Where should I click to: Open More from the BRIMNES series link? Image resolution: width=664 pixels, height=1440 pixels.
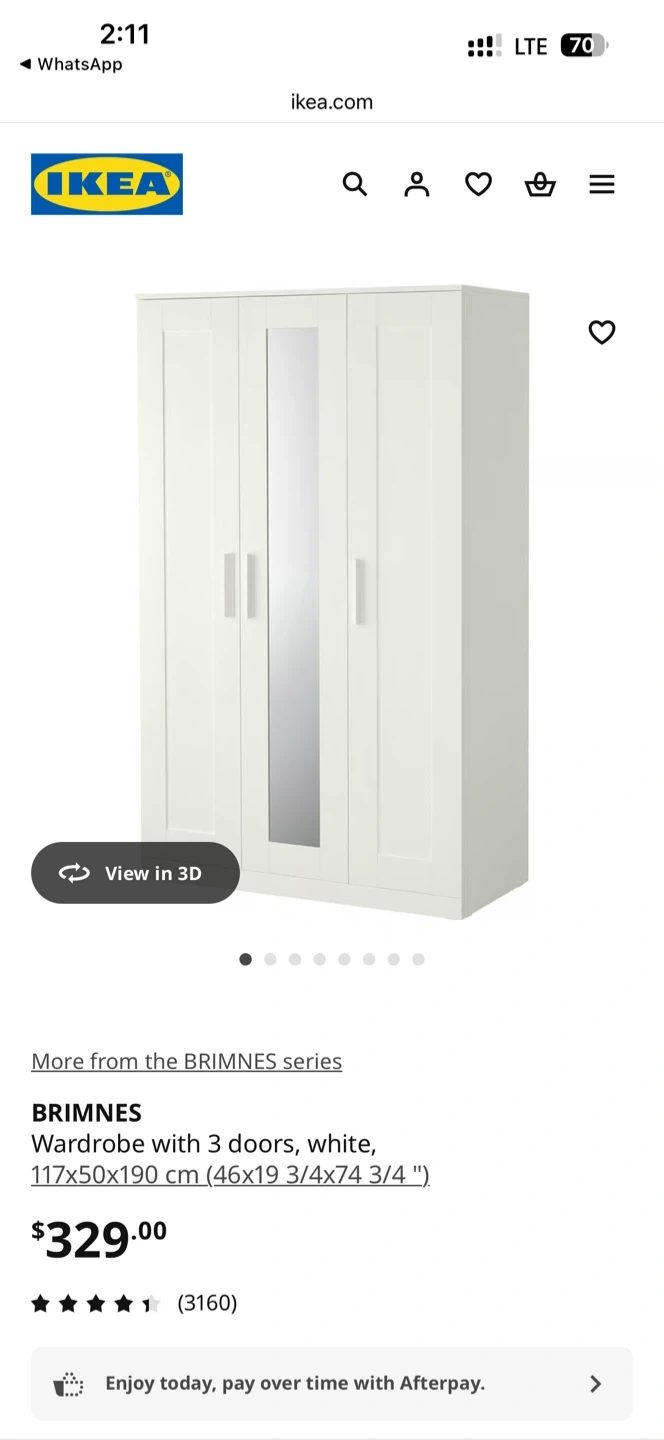[x=187, y=1061]
